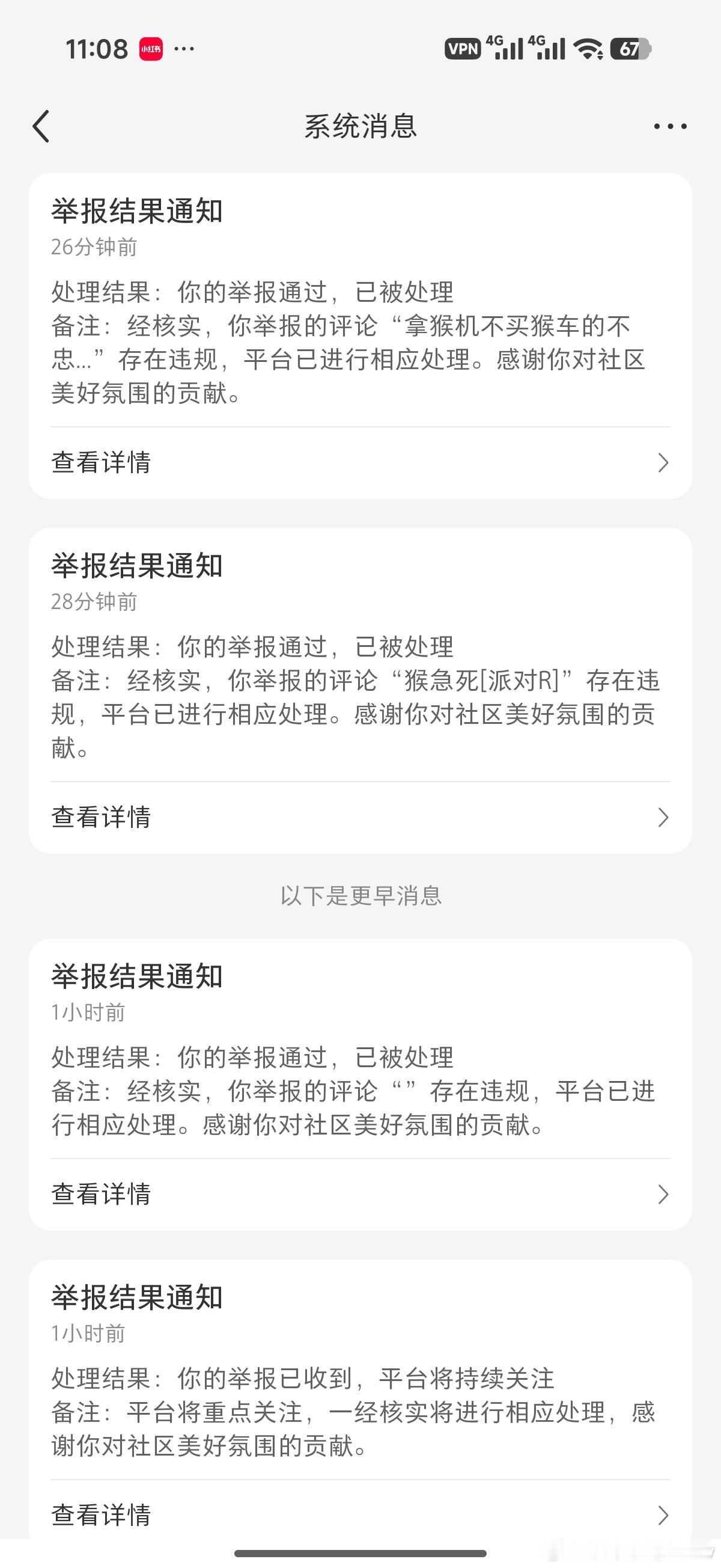Tap the 以下是更早消息 separator label
Screen dimensions: 721x1568
360,896
